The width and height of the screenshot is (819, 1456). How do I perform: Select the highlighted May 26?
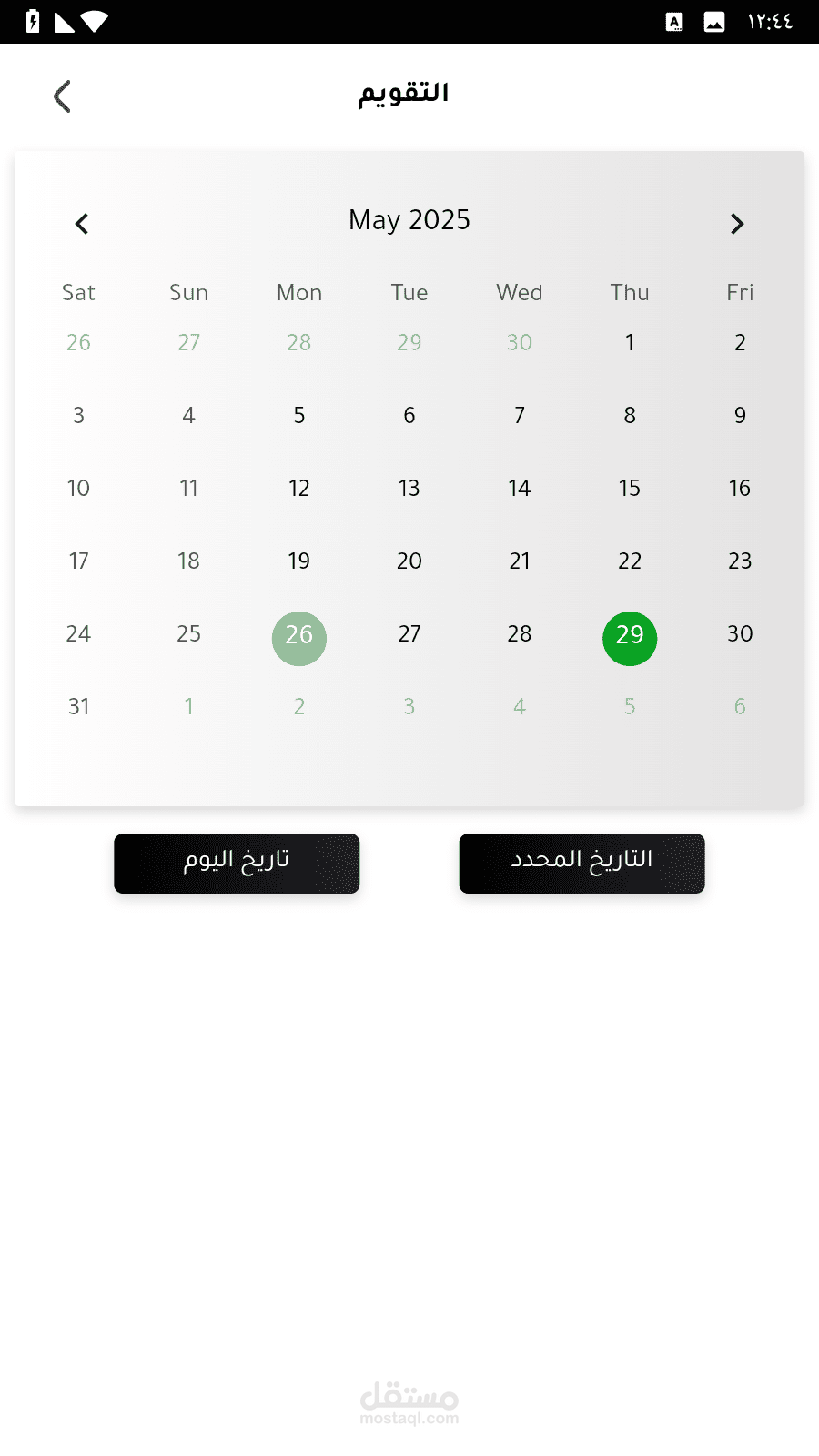(x=299, y=638)
